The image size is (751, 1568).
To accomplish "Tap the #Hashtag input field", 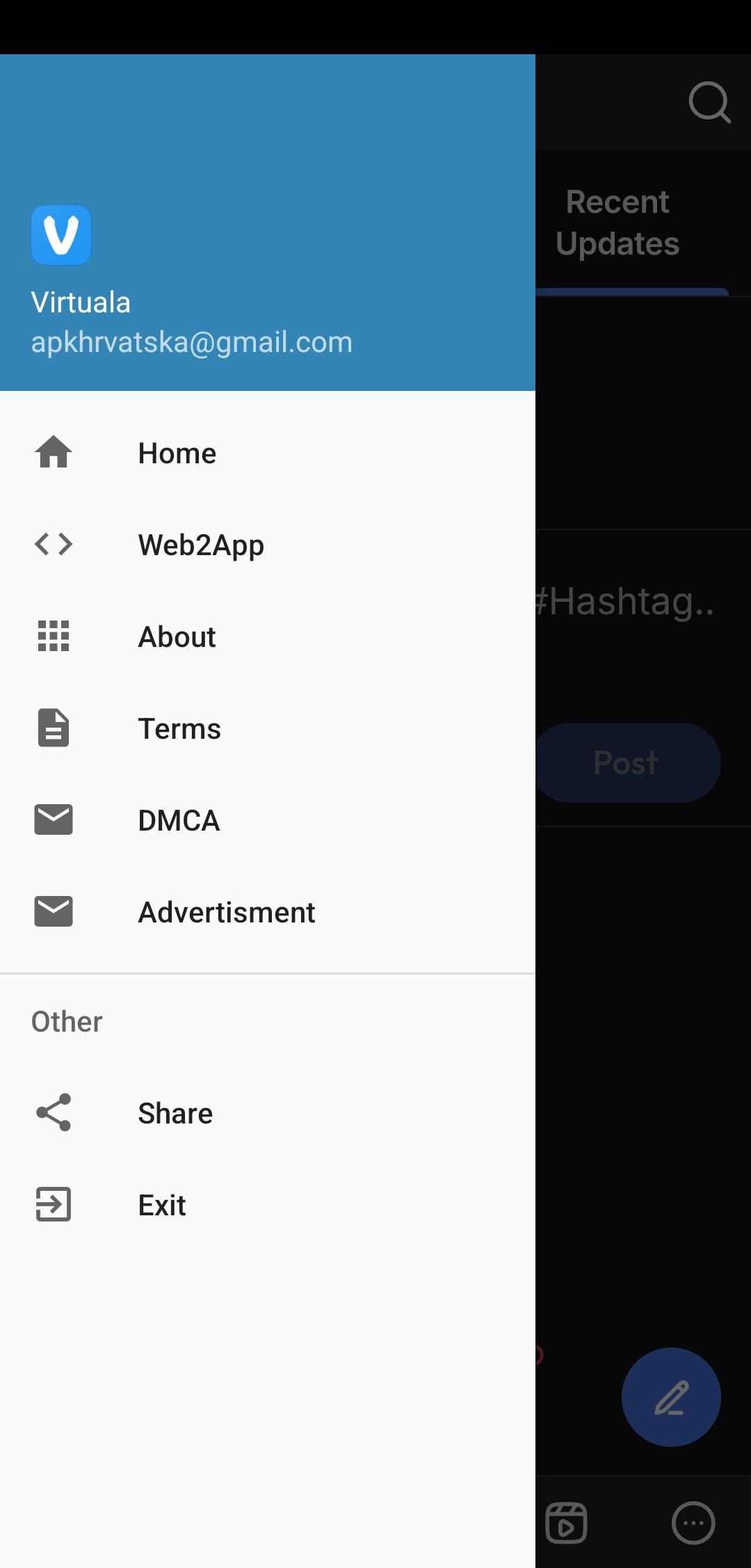I will [x=626, y=601].
